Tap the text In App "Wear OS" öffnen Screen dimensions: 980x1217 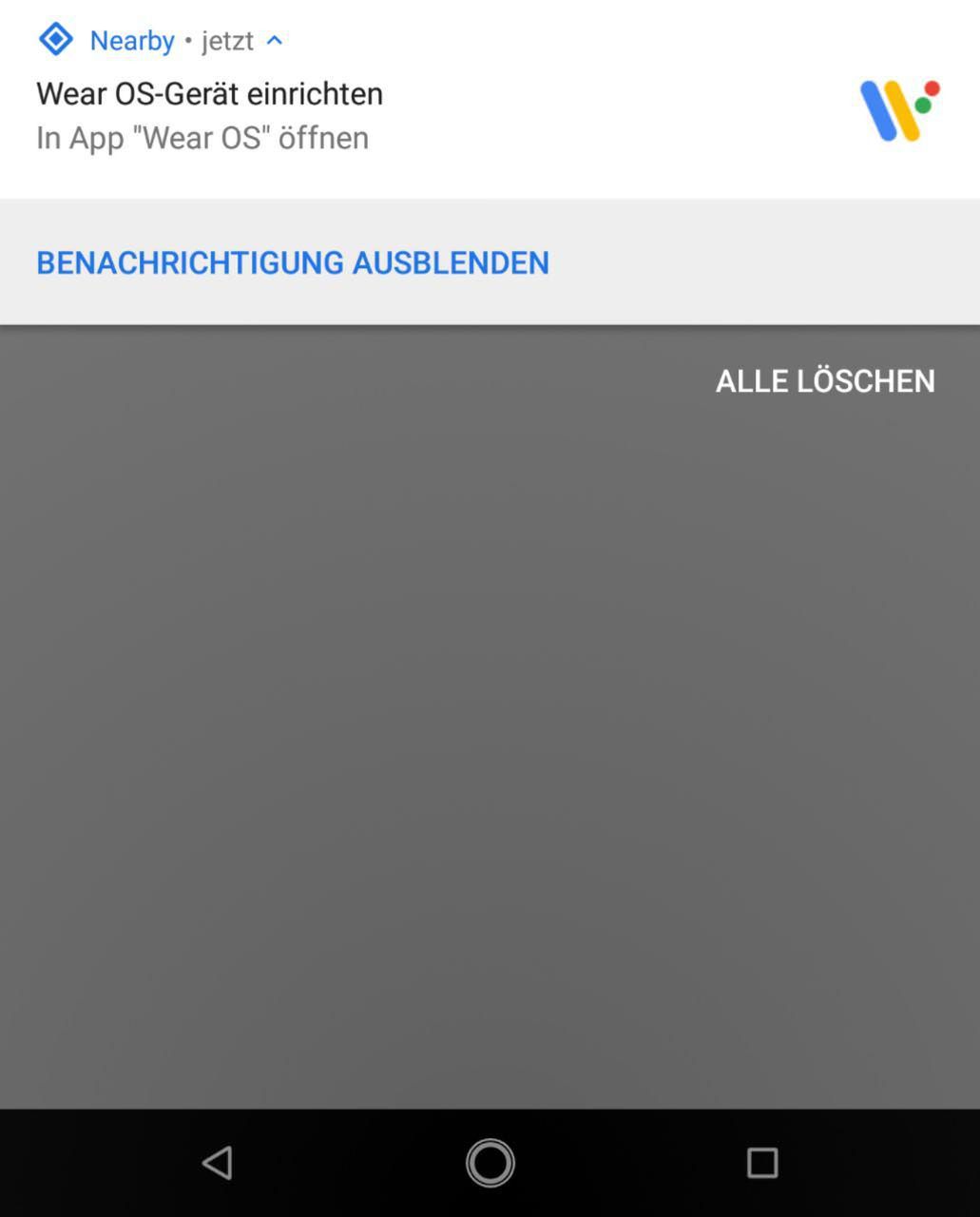202,138
